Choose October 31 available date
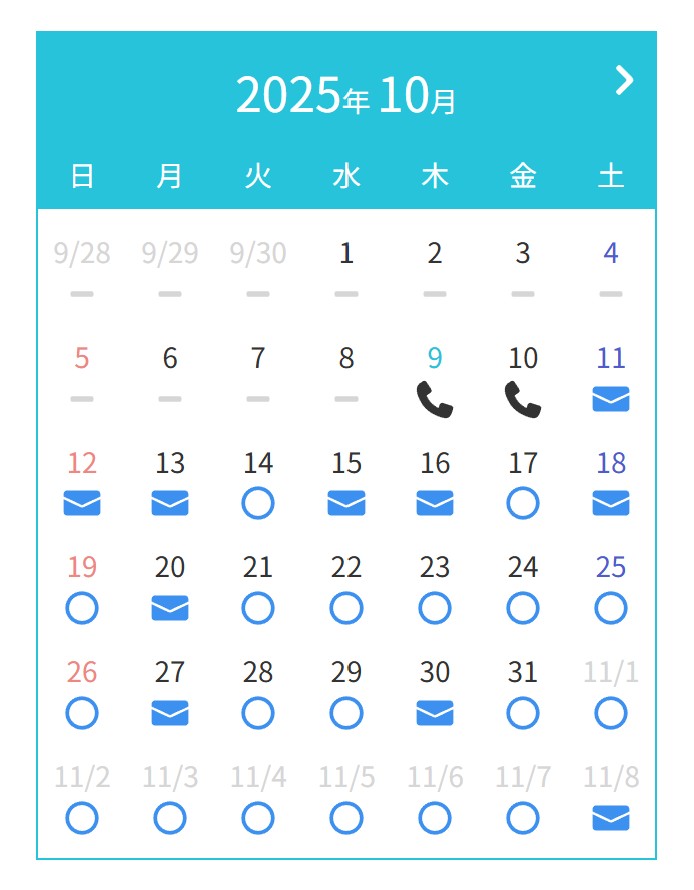The image size is (694, 890). [x=522, y=712]
